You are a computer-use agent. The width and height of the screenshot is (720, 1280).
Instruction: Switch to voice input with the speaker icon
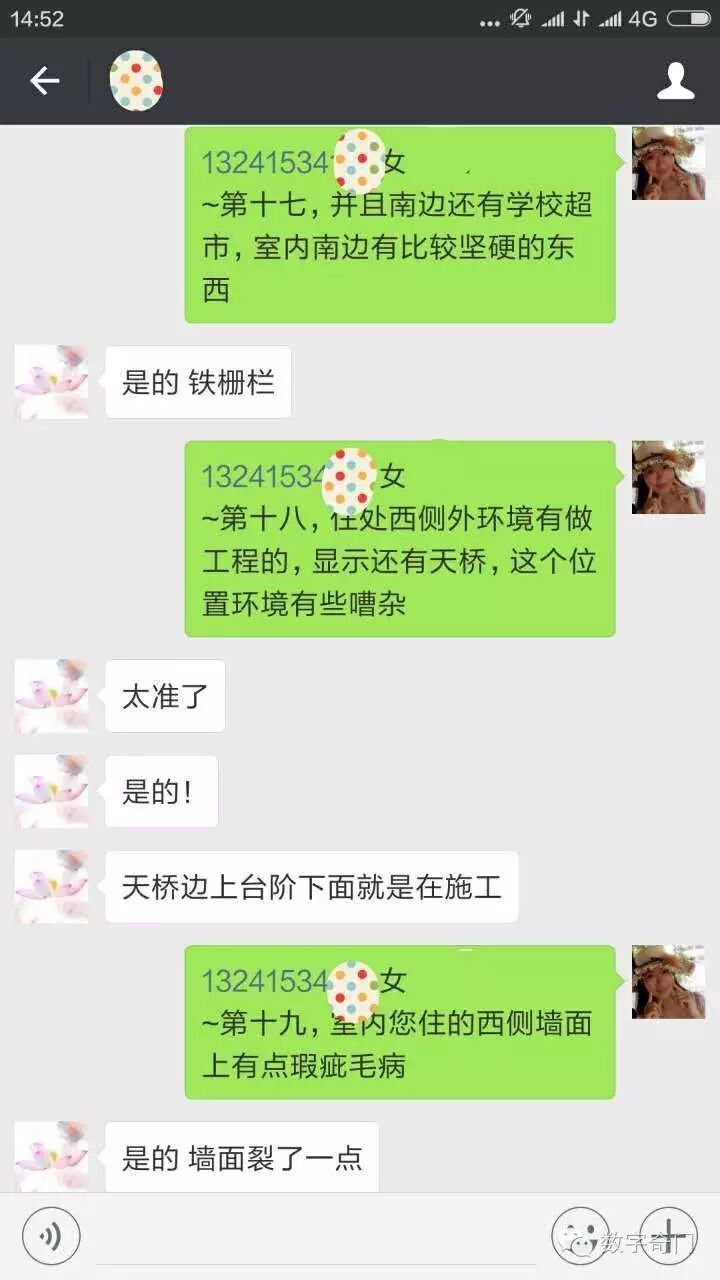[49, 1236]
